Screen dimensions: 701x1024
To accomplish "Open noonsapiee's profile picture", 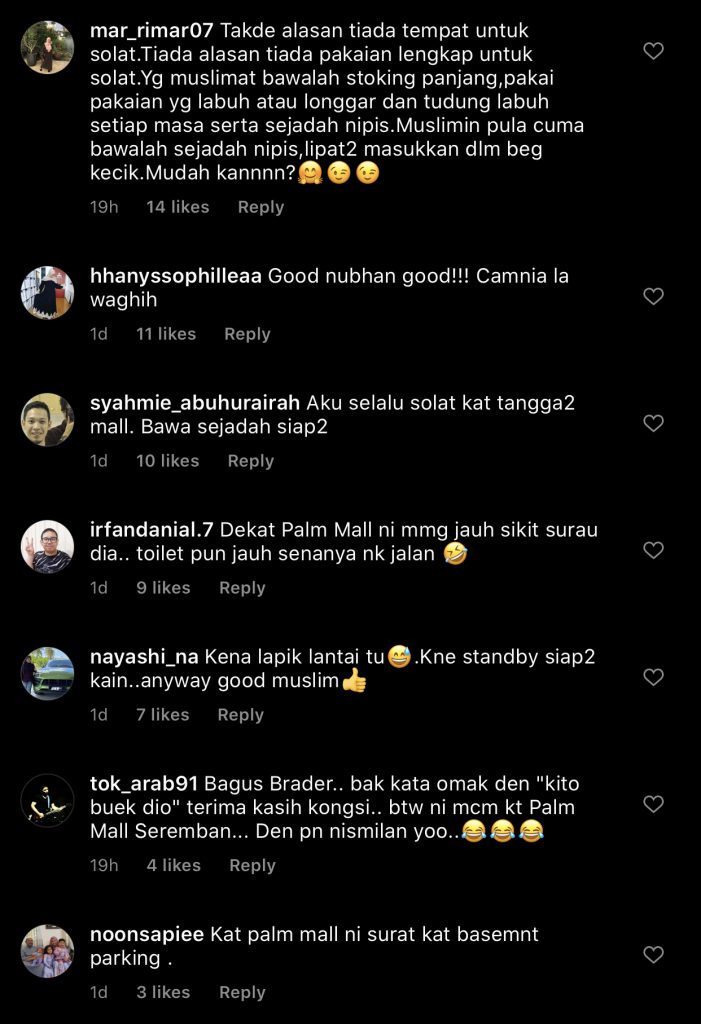I will (x=47, y=951).
